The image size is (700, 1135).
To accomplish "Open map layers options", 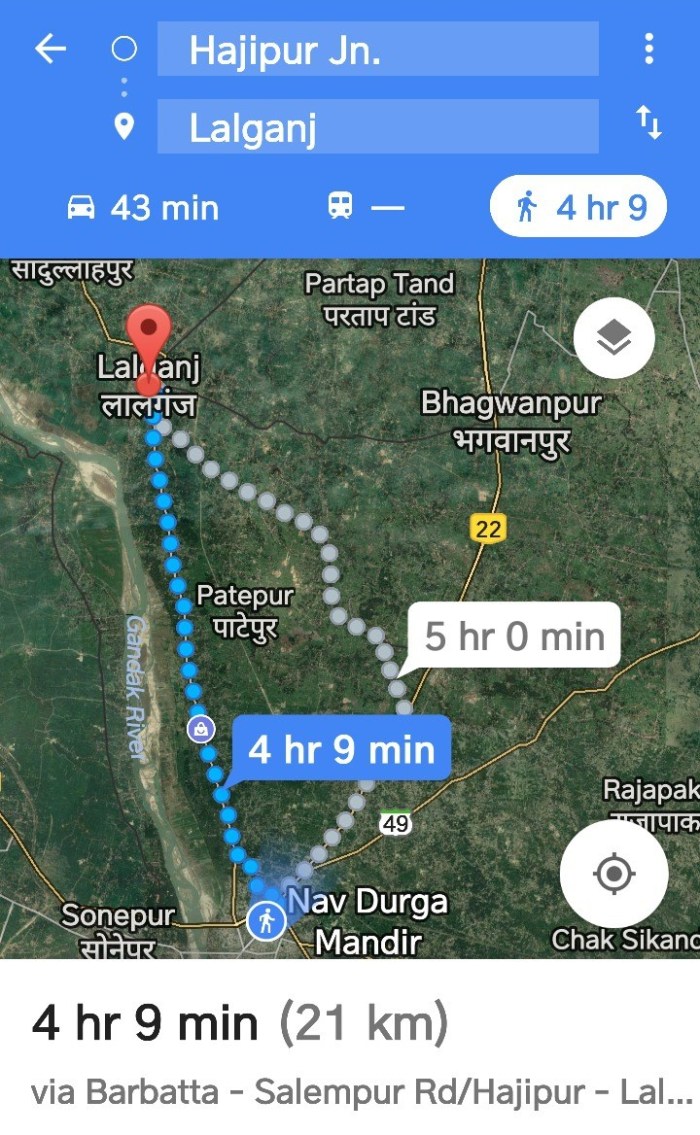I will pyautogui.click(x=614, y=339).
